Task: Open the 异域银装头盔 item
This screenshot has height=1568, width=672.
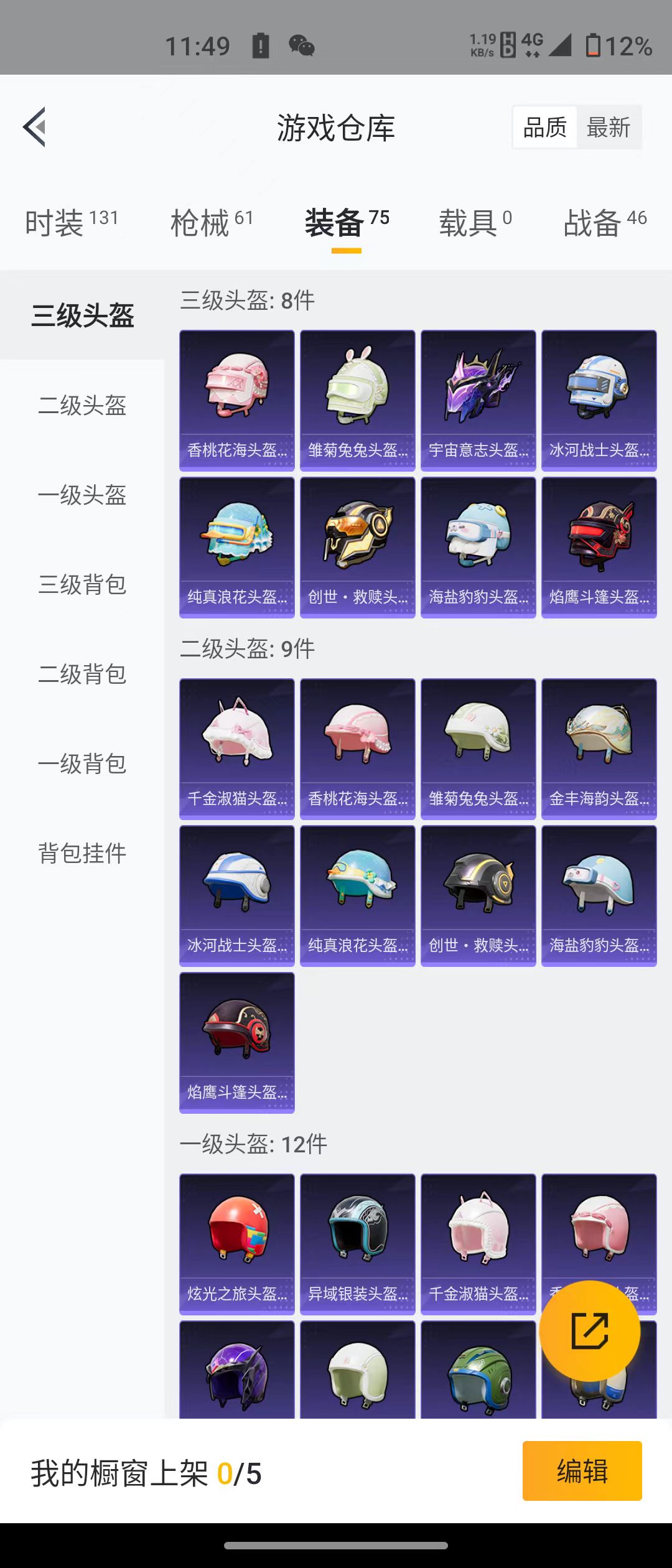Action: [357, 1244]
